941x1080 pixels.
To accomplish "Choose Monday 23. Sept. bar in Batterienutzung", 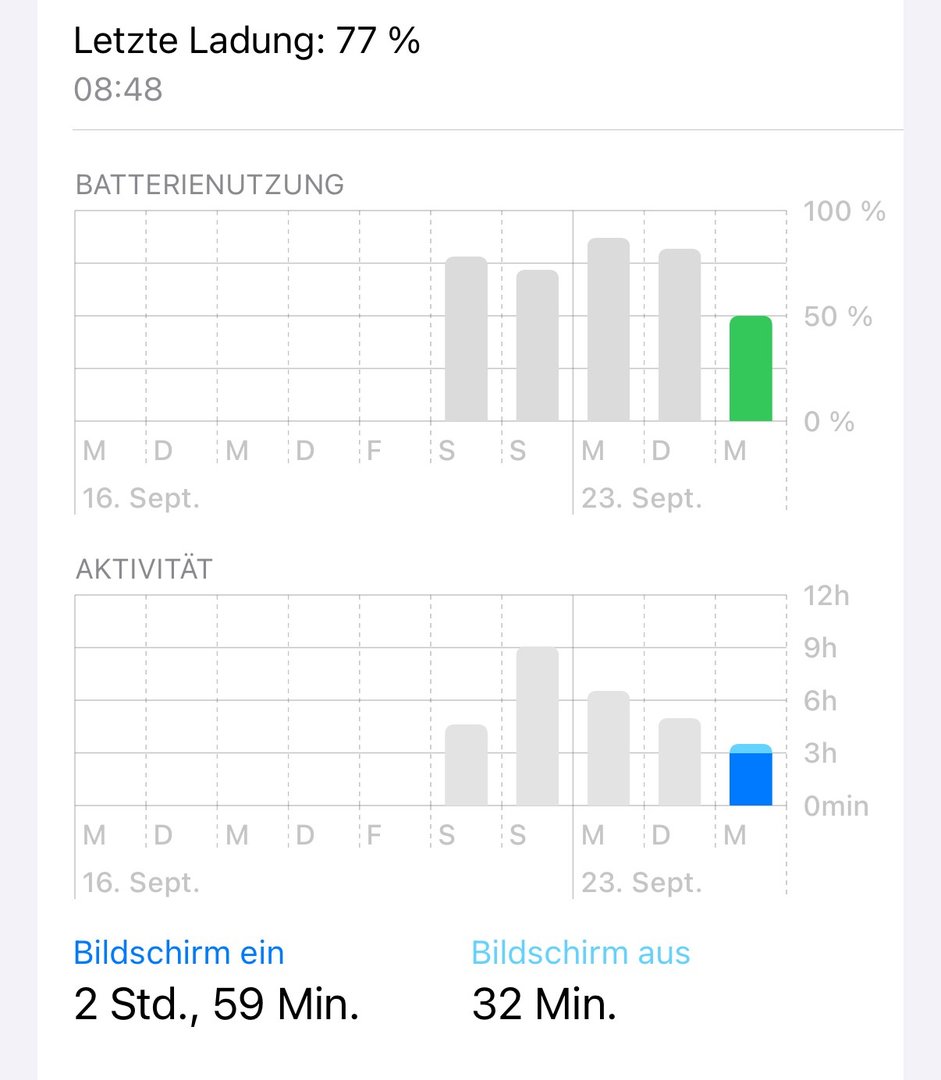I will 608,330.
